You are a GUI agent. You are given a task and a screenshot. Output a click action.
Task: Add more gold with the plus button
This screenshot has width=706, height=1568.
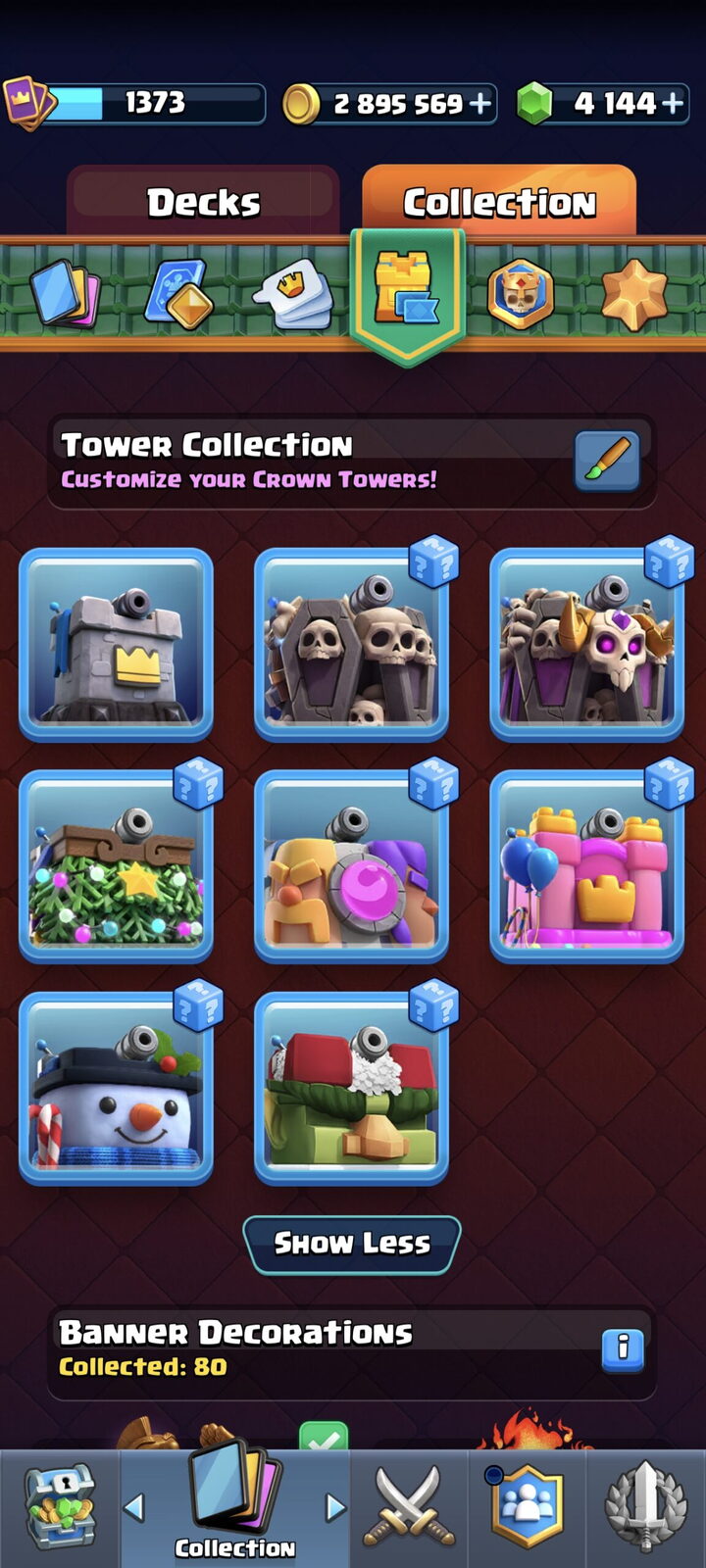tap(480, 103)
